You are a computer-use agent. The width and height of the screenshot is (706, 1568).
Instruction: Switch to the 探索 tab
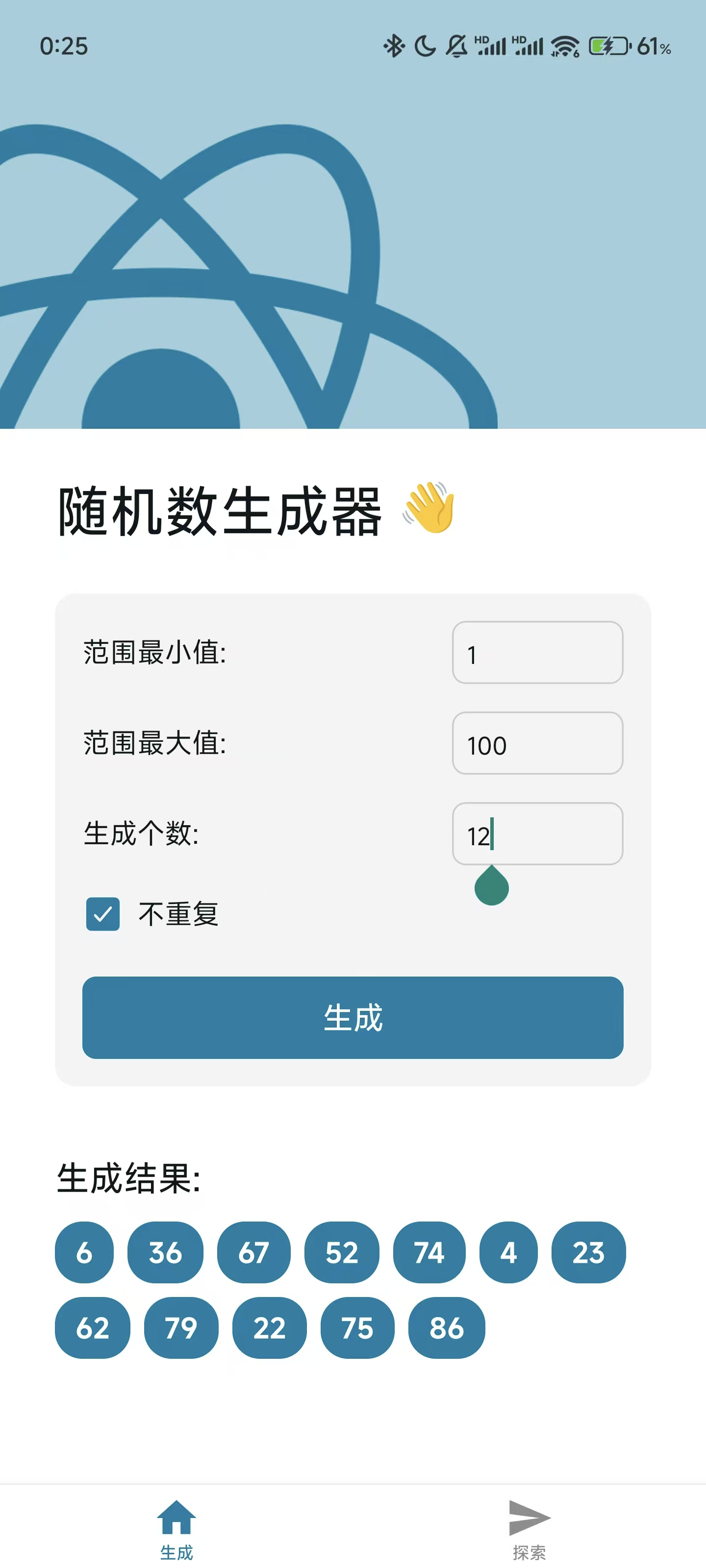(x=529, y=1529)
